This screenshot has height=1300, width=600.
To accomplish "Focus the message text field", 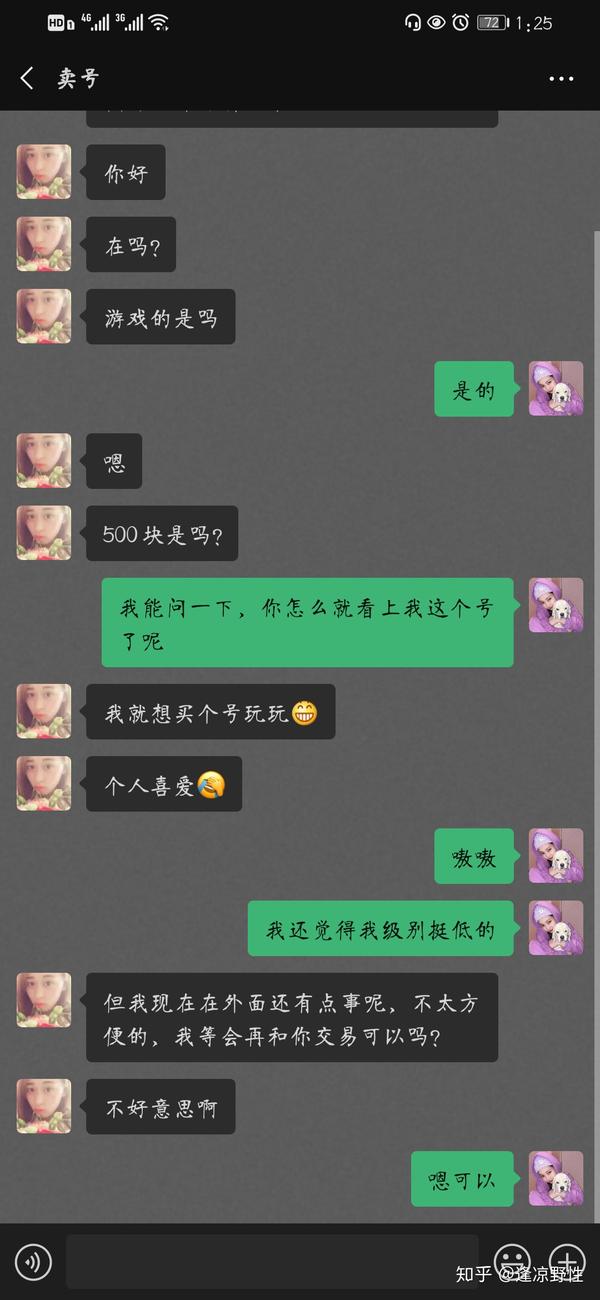I will 270,1261.
